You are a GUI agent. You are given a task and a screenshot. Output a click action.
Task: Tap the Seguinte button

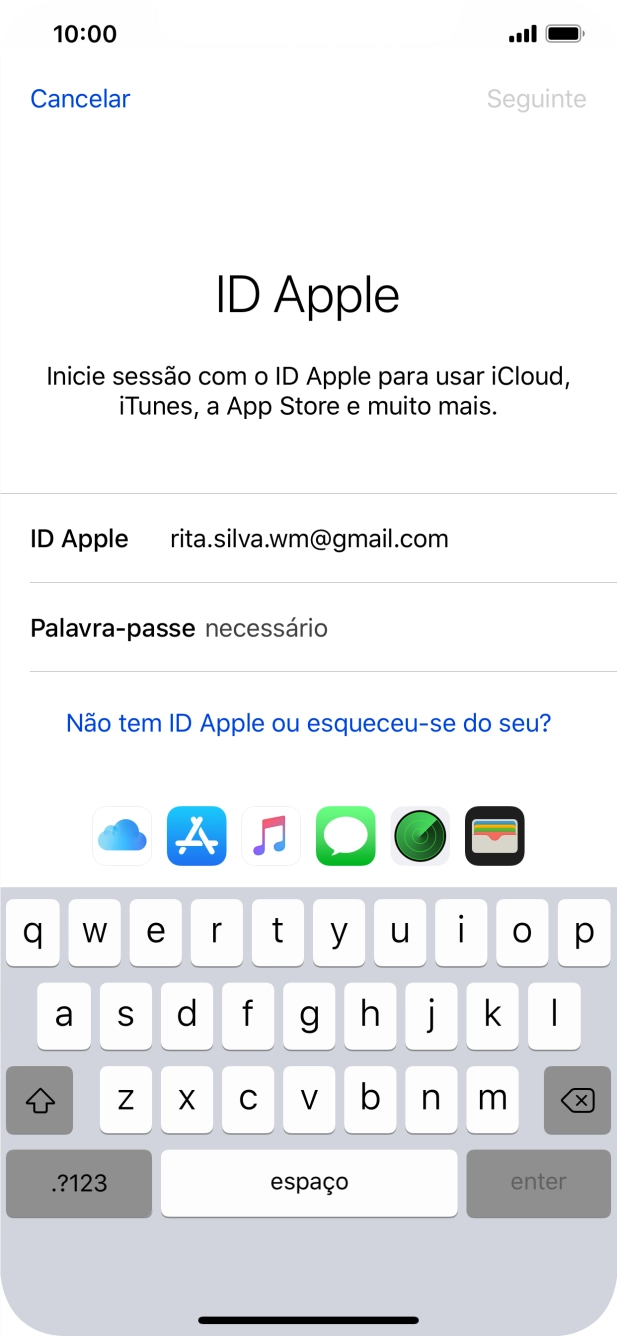pos(536,99)
